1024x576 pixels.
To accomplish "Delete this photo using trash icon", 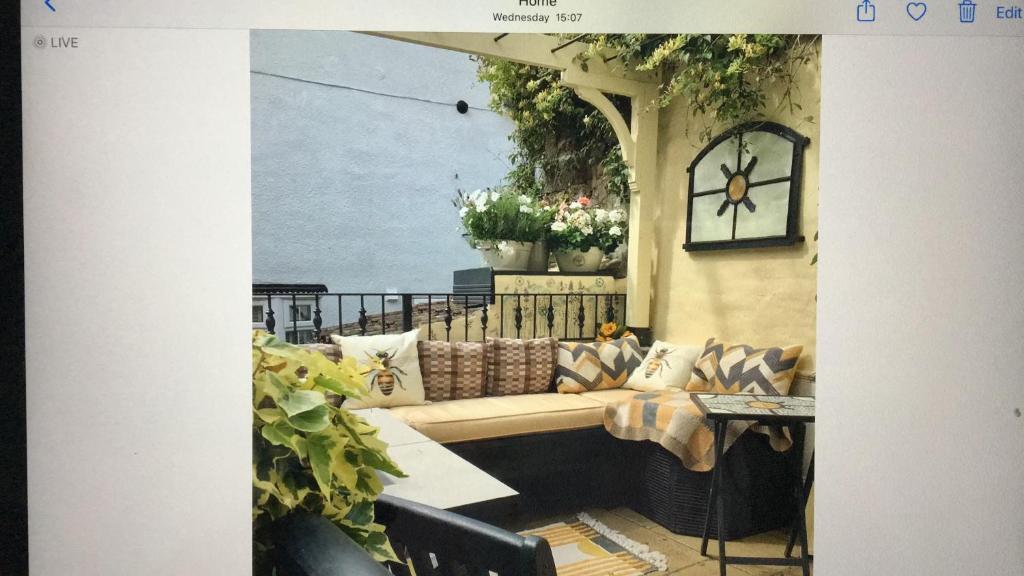I will coord(967,11).
